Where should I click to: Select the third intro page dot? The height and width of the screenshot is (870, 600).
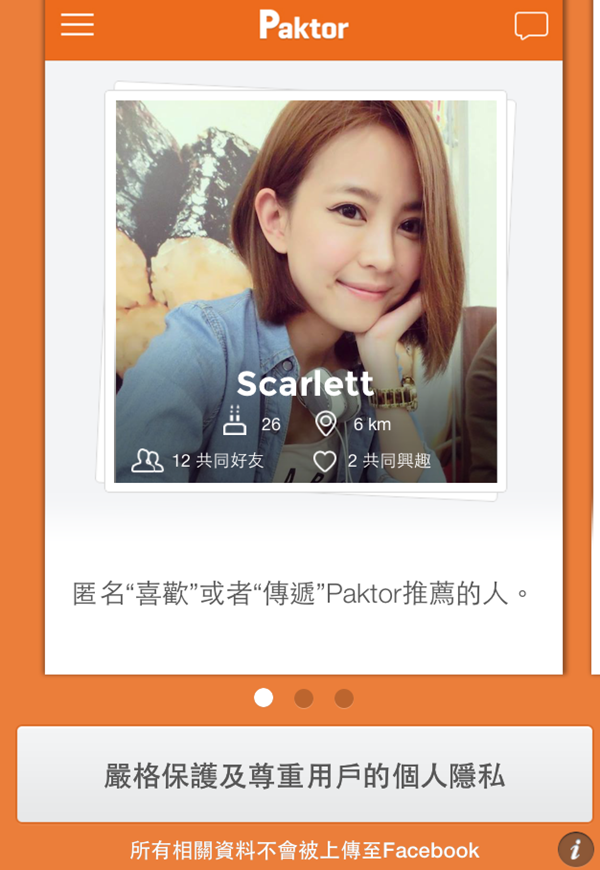coord(344,698)
